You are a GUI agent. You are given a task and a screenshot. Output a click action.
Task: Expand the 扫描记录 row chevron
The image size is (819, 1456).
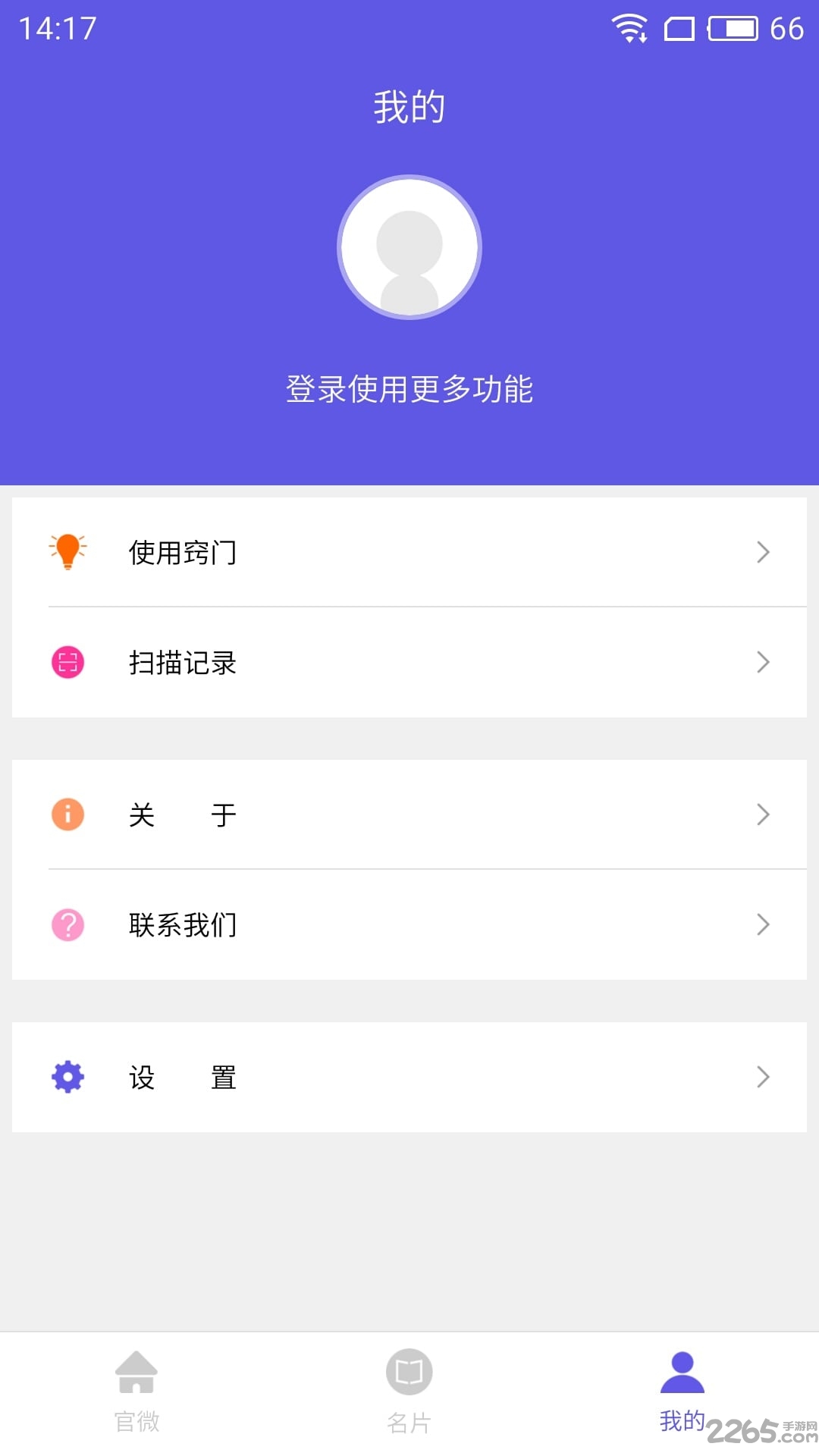coord(764,663)
